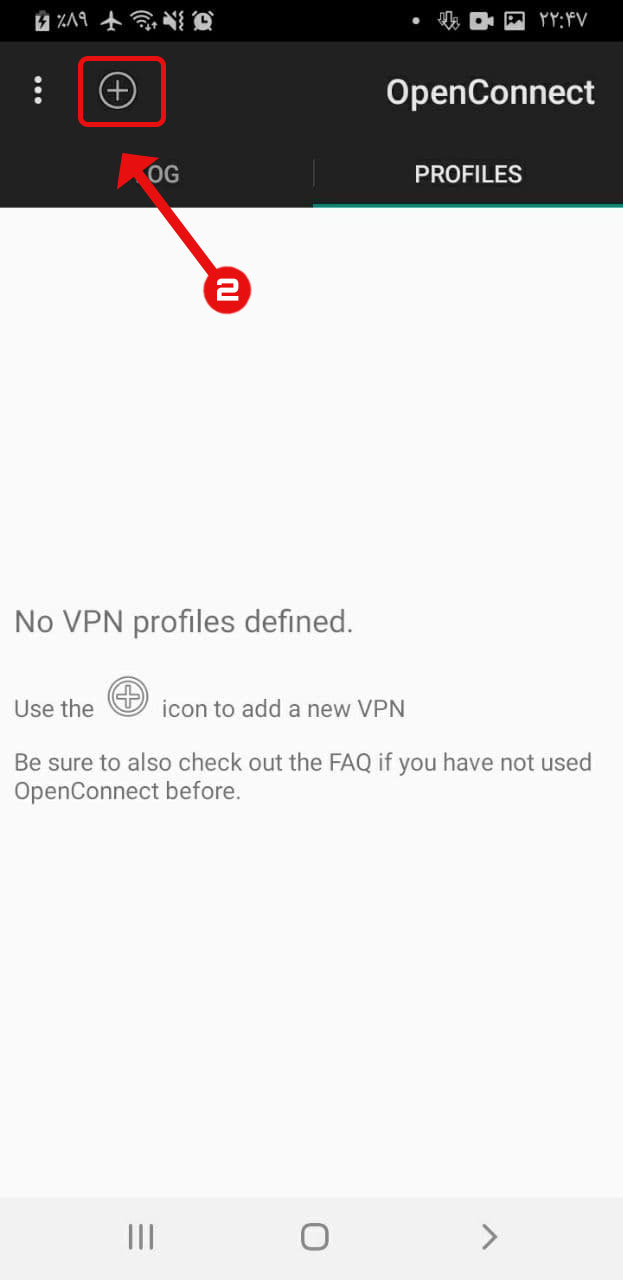Tap the system home button
Viewport: 623px width, 1280px height.
(x=314, y=1237)
